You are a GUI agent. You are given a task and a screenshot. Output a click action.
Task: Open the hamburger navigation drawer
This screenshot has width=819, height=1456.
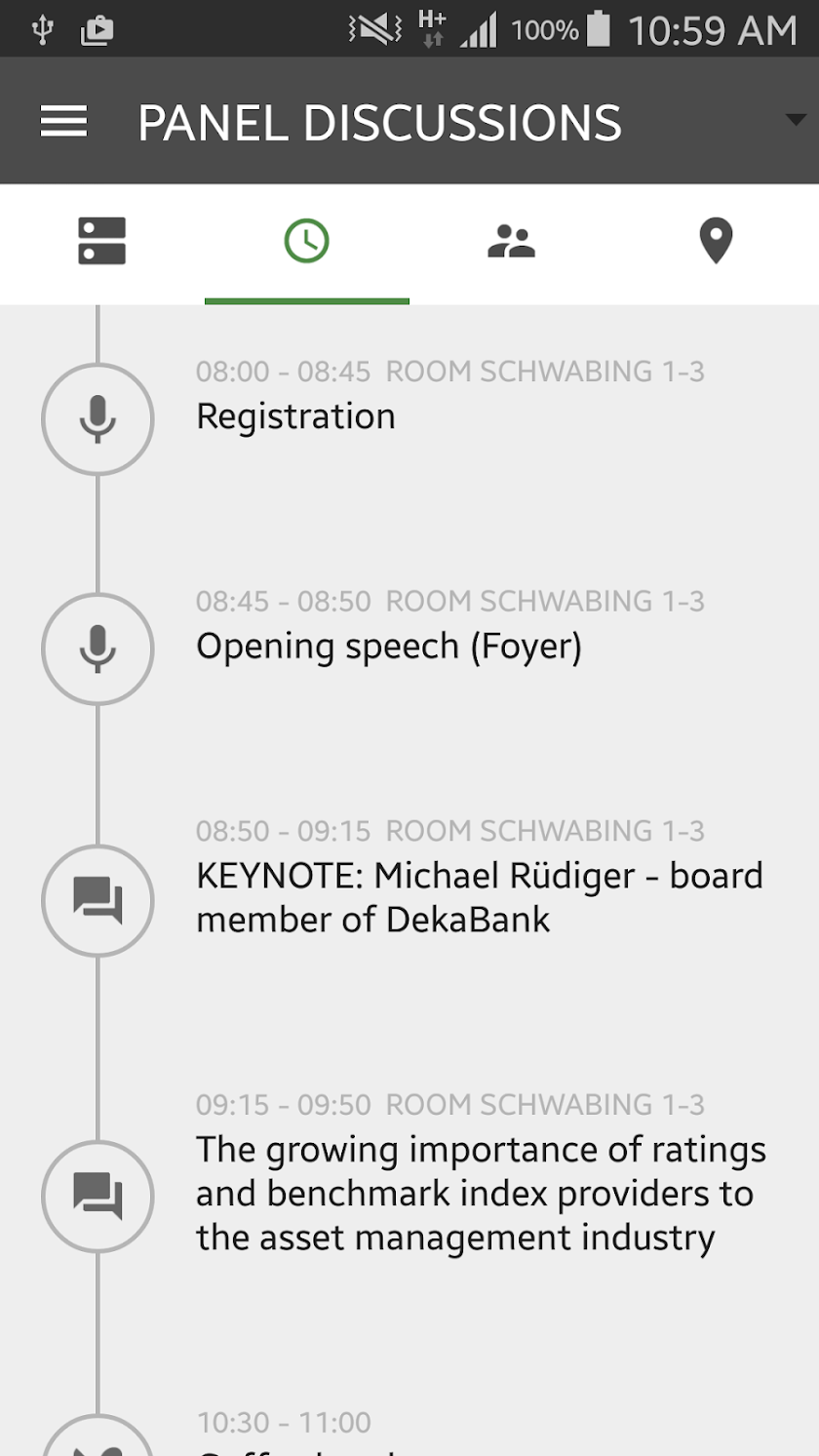click(x=63, y=121)
